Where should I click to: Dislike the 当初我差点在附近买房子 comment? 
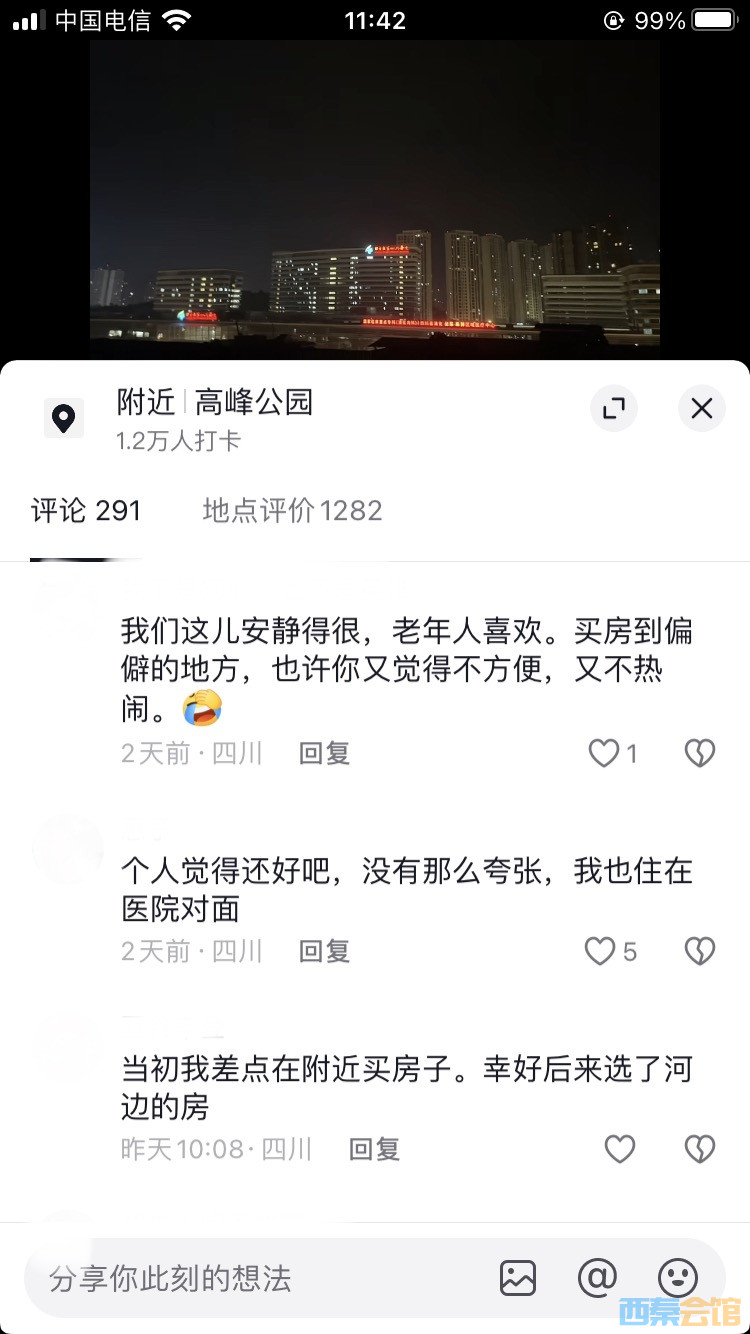coord(699,1149)
